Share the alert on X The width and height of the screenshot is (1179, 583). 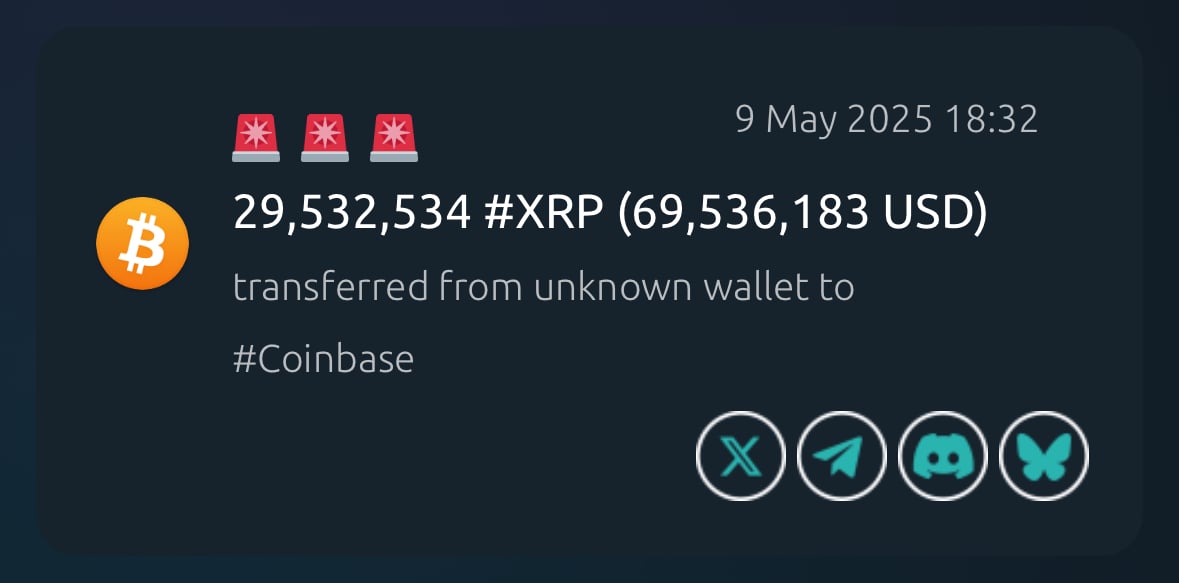point(740,457)
